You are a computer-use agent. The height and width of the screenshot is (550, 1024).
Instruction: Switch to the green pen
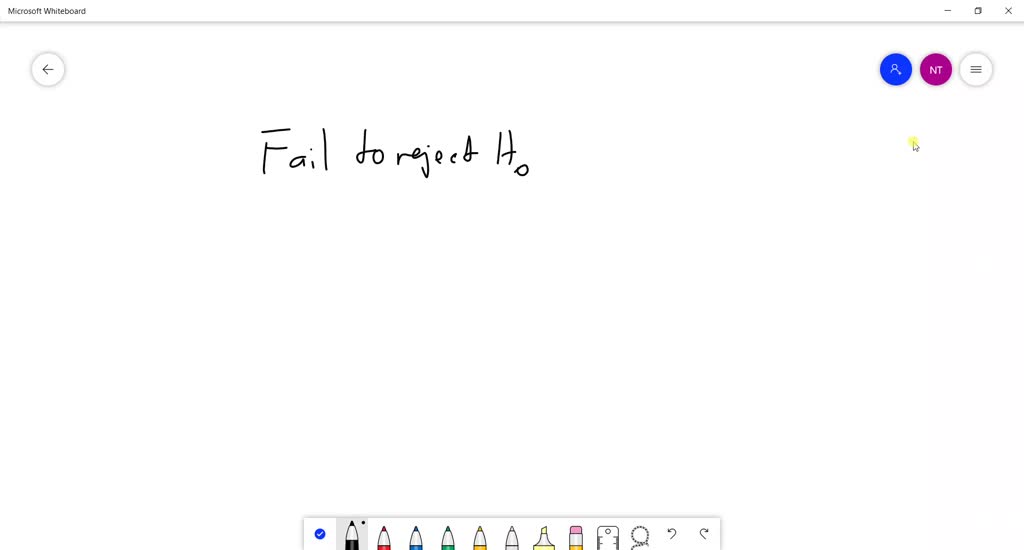coord(448,538)
